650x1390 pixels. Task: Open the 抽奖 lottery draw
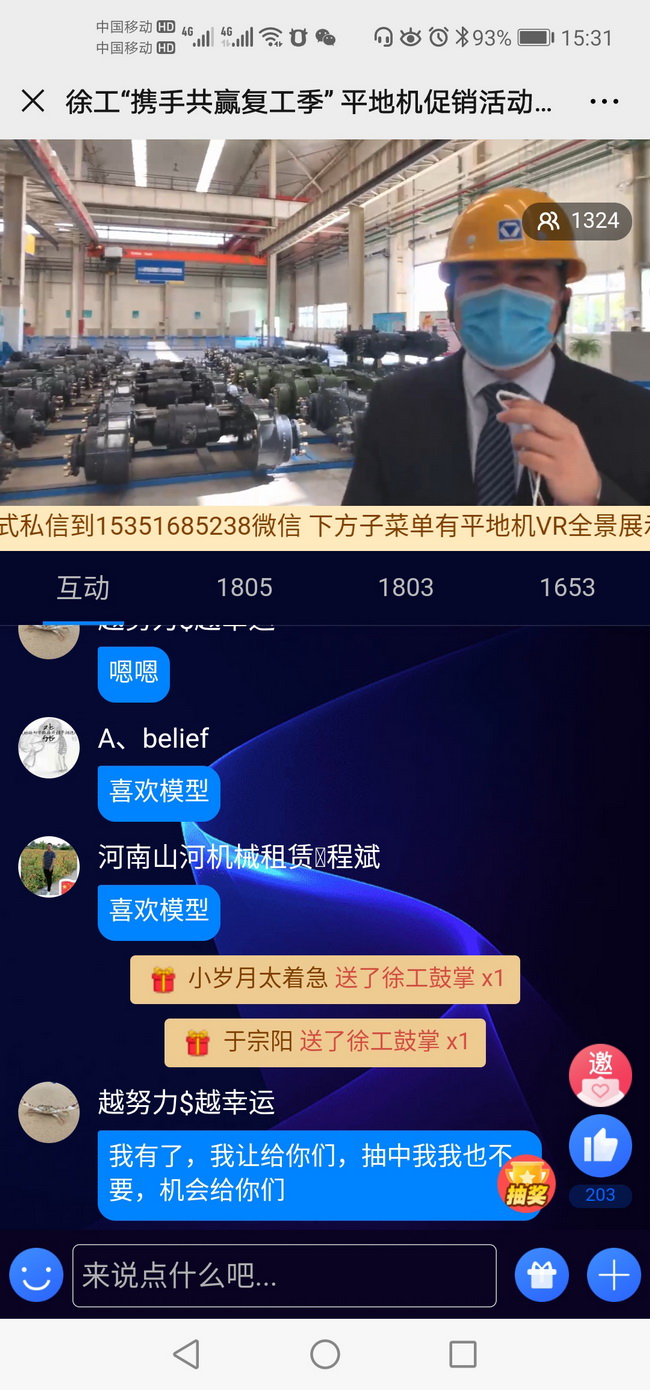(526, 1183)
